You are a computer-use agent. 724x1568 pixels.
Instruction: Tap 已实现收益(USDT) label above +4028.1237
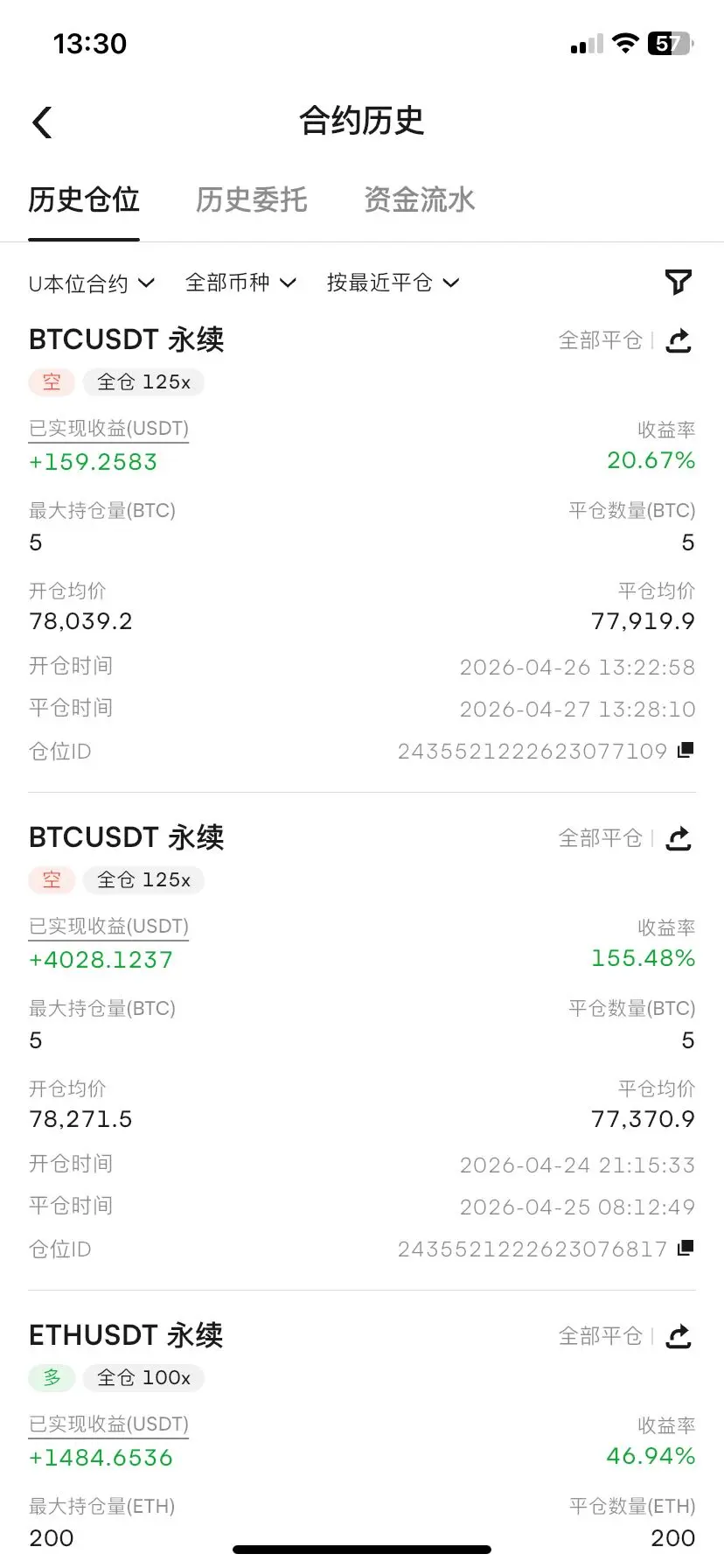click(108, 927)
